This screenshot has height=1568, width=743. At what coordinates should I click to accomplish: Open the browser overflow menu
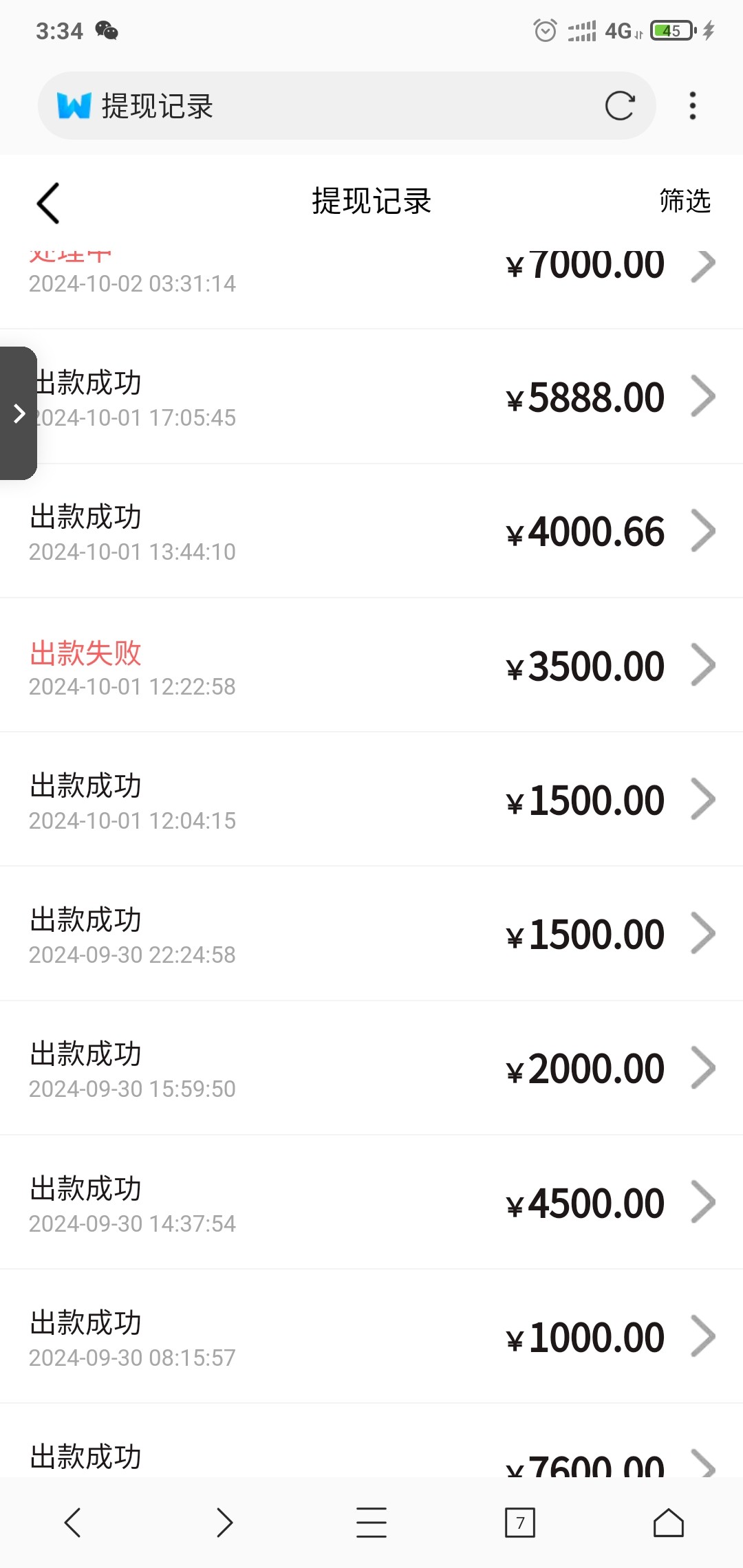(692, 106)
